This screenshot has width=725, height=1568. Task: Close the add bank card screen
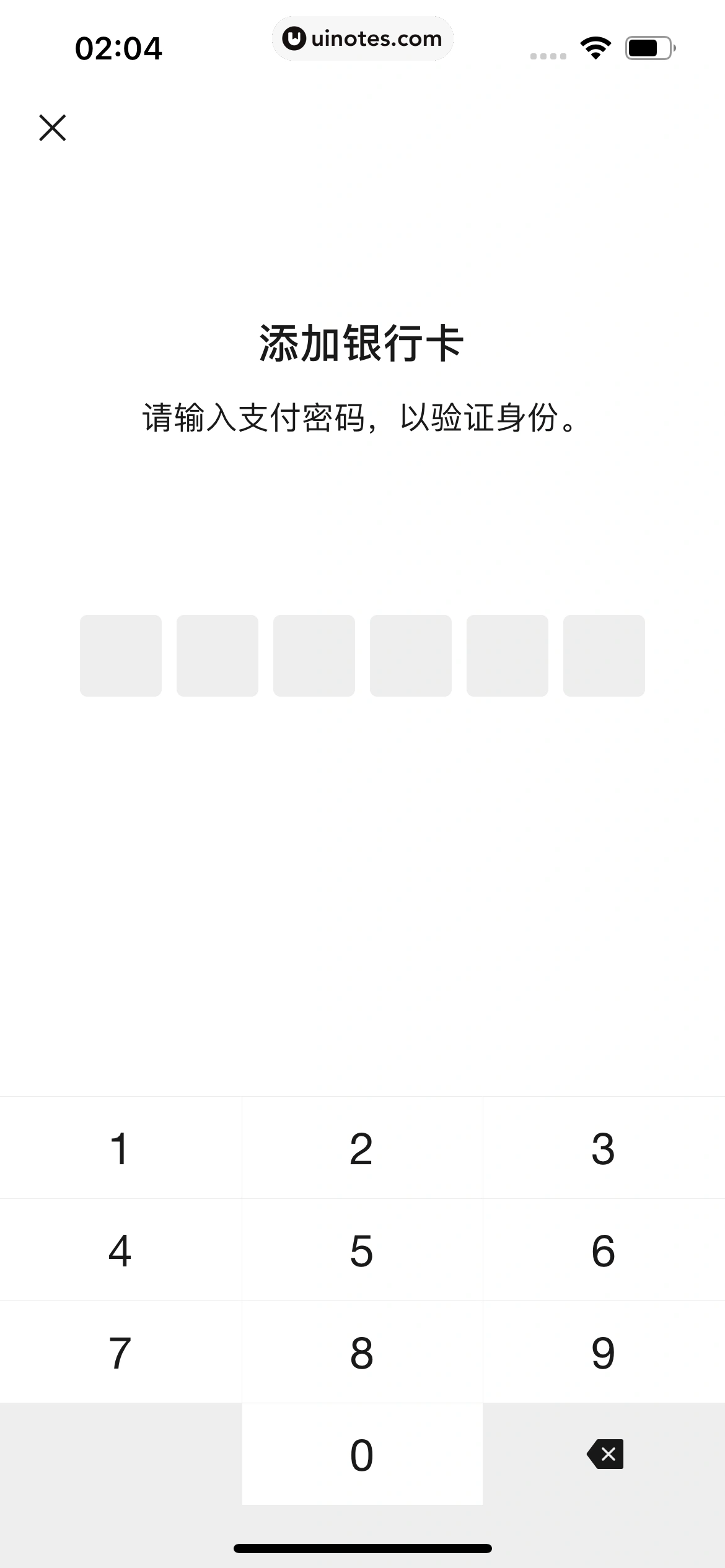pyautogui.click(x=53, y=128)
